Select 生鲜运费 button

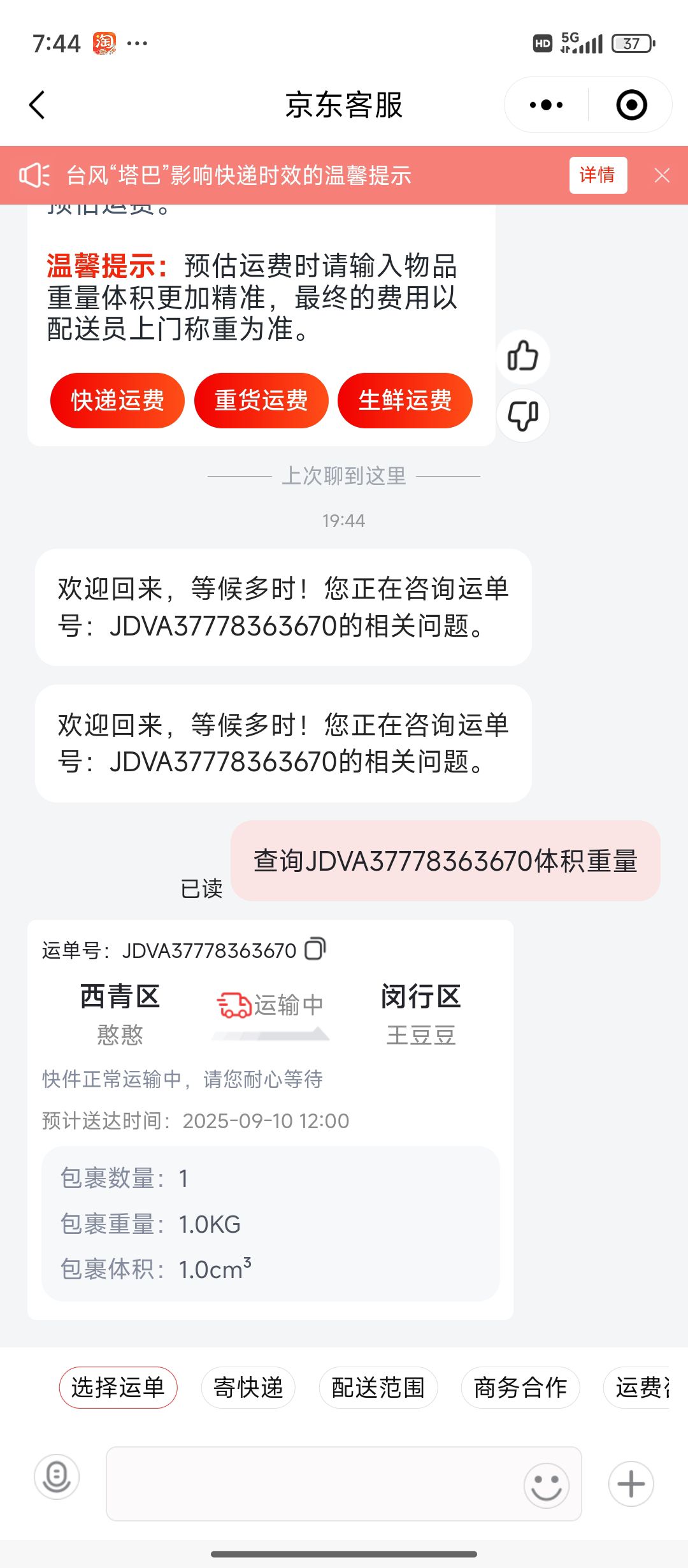(405, 400)
